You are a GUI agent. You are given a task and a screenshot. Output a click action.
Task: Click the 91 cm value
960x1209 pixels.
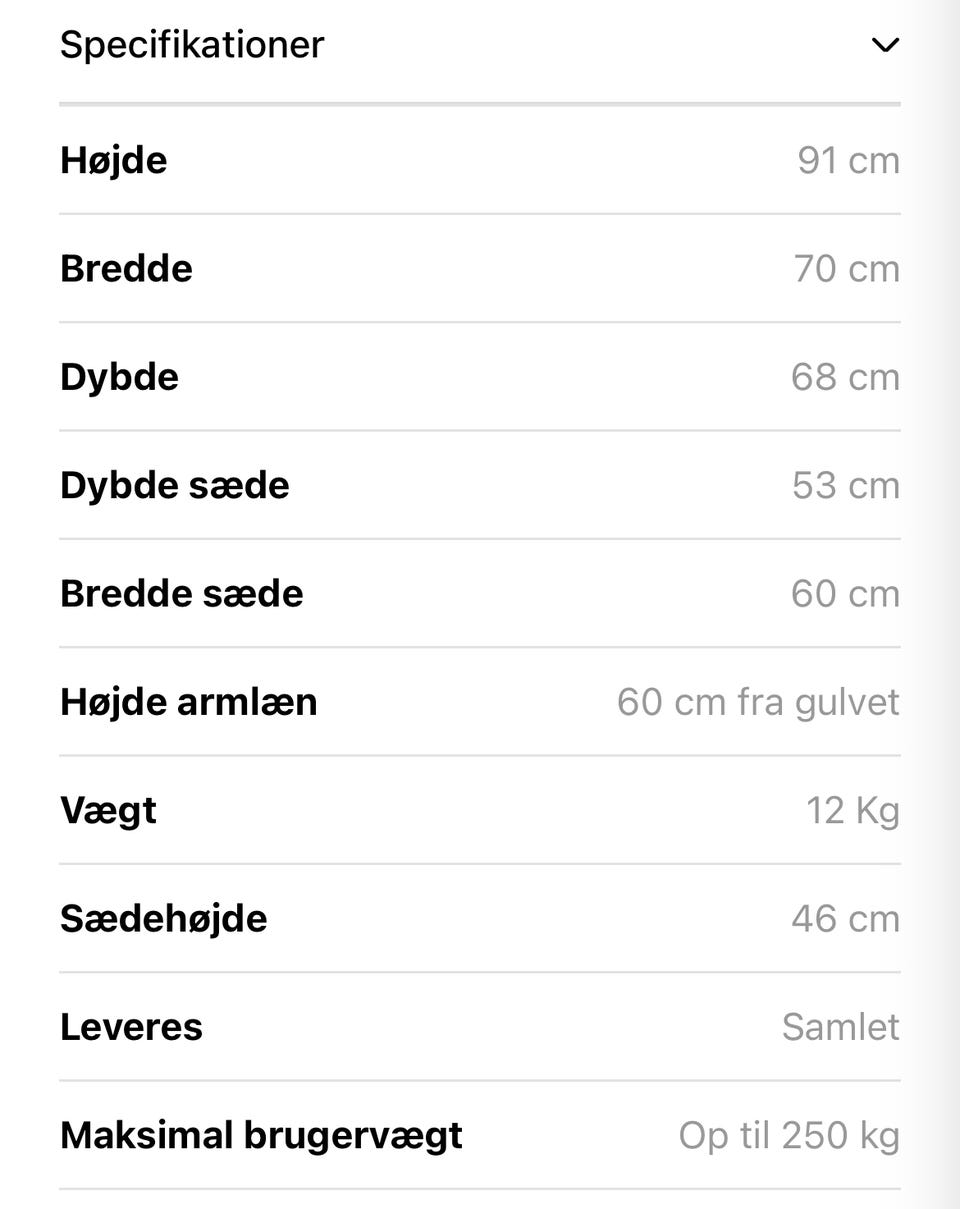(849, 159)
